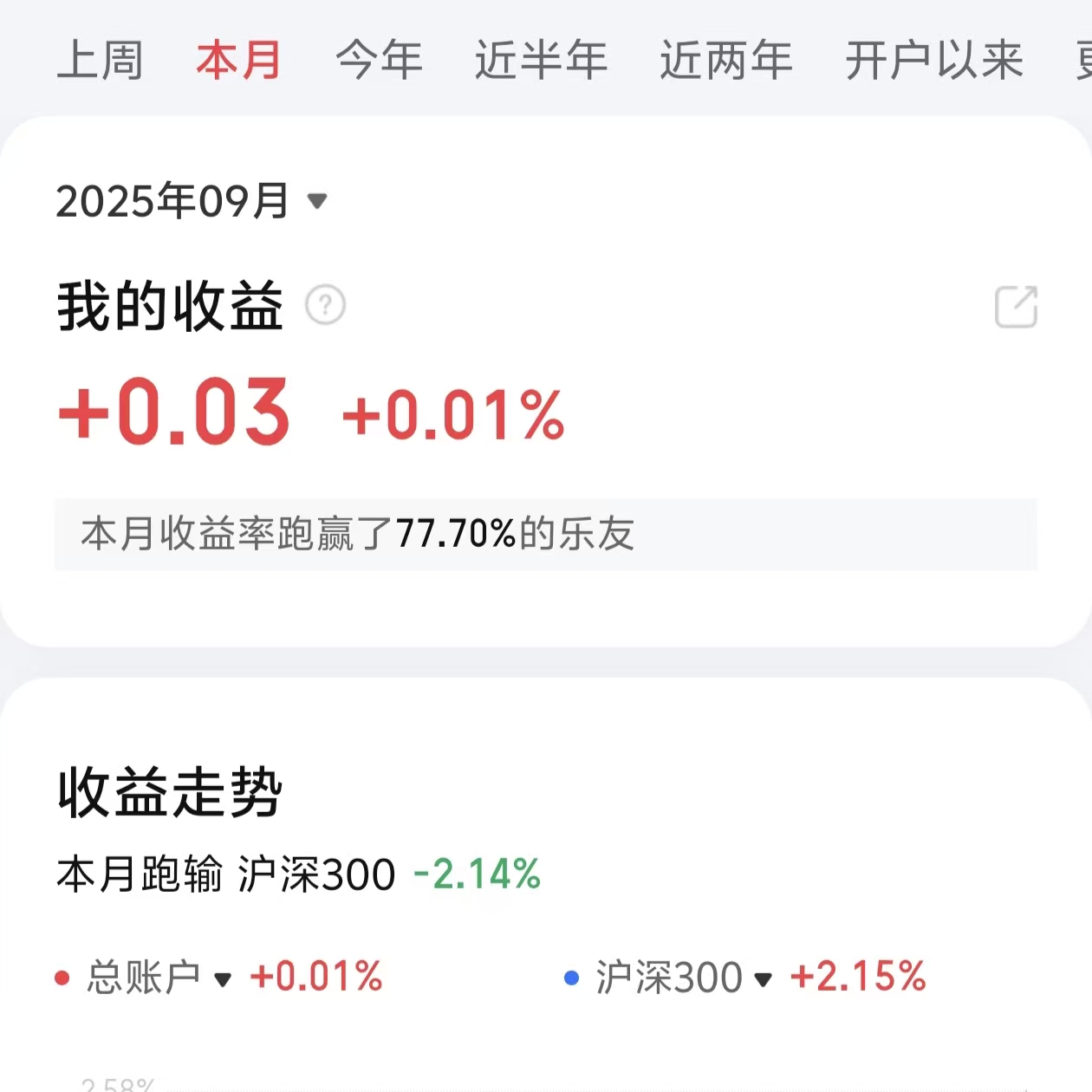Open the 2025年09月 month picker
The height and width of the screenshot is (1092, 1092).
click(x=192, y=201)
